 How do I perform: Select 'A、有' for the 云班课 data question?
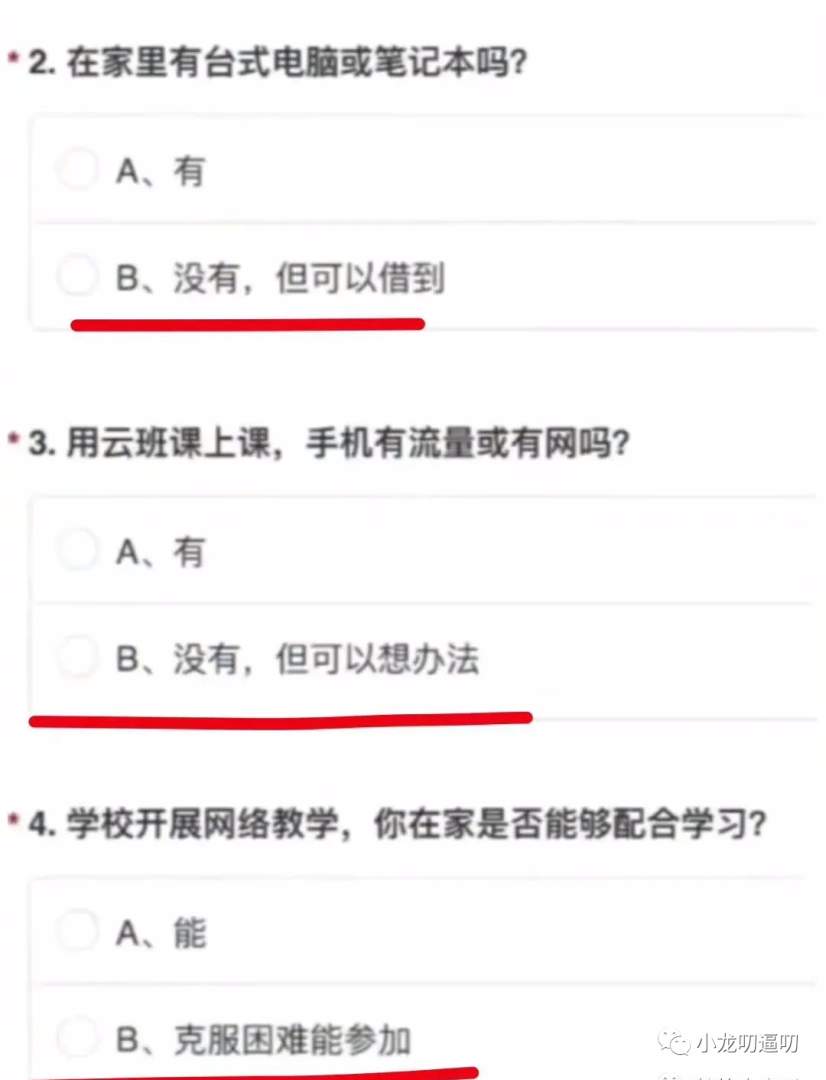(77, 550)
